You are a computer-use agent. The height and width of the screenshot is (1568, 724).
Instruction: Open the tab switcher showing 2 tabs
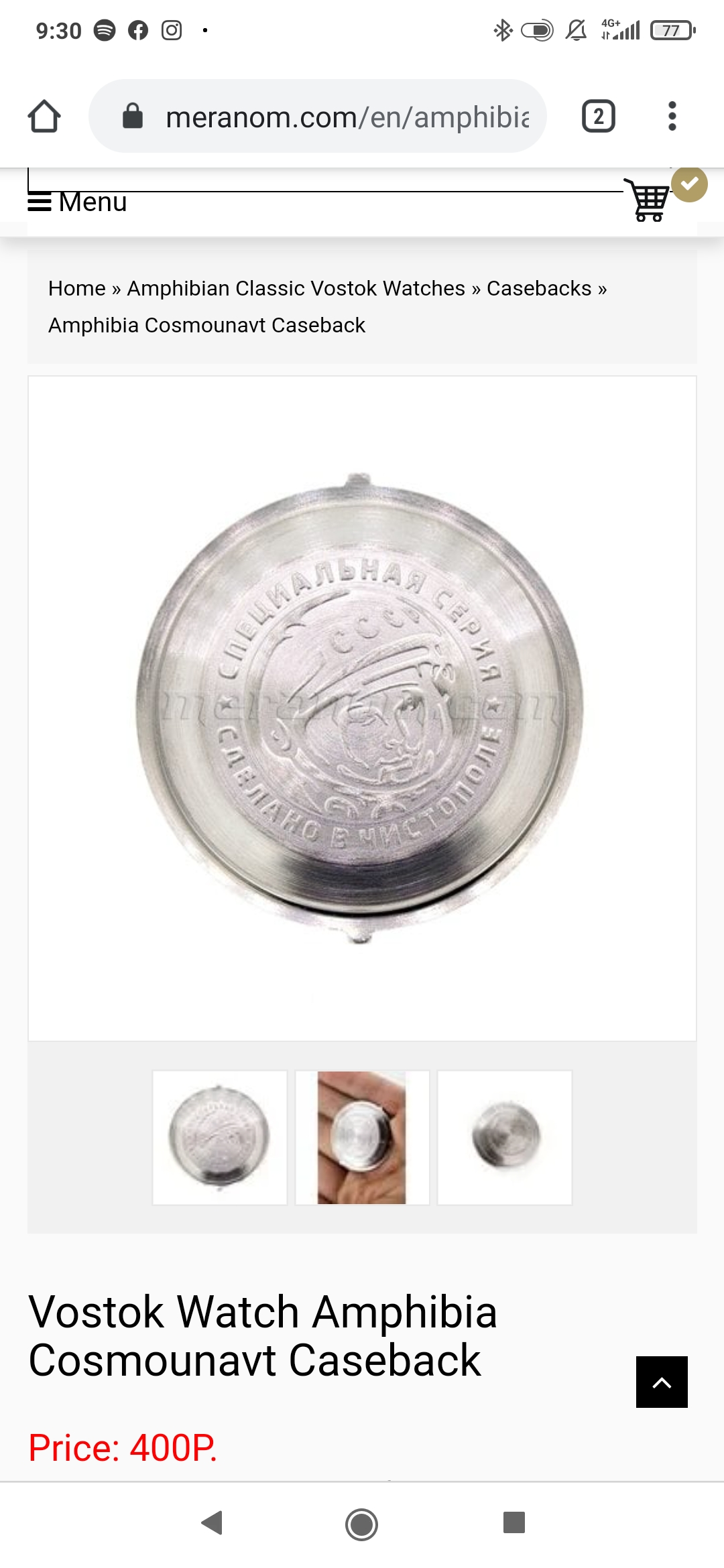pyautogui.click(x=598, y=117)
